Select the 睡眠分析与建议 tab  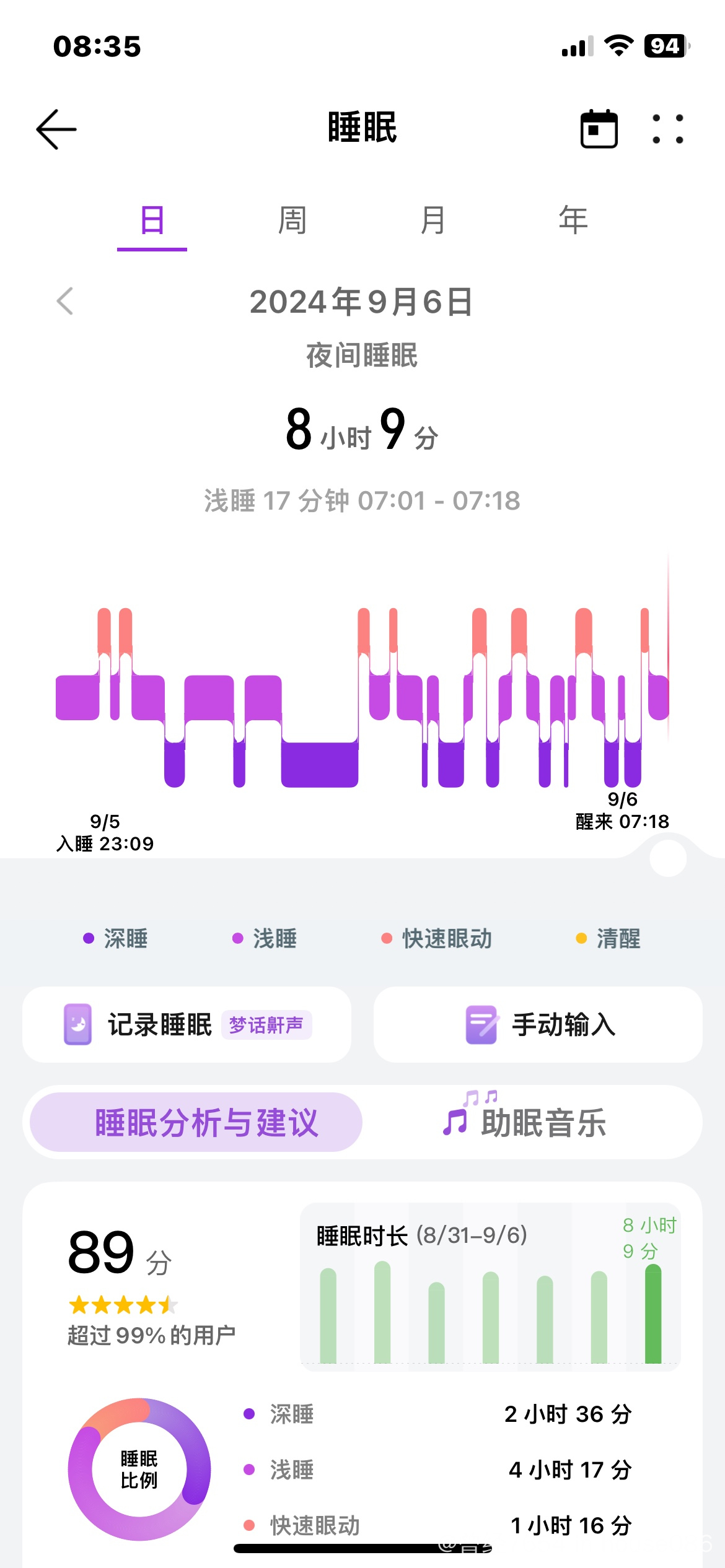pos(196,1122)
